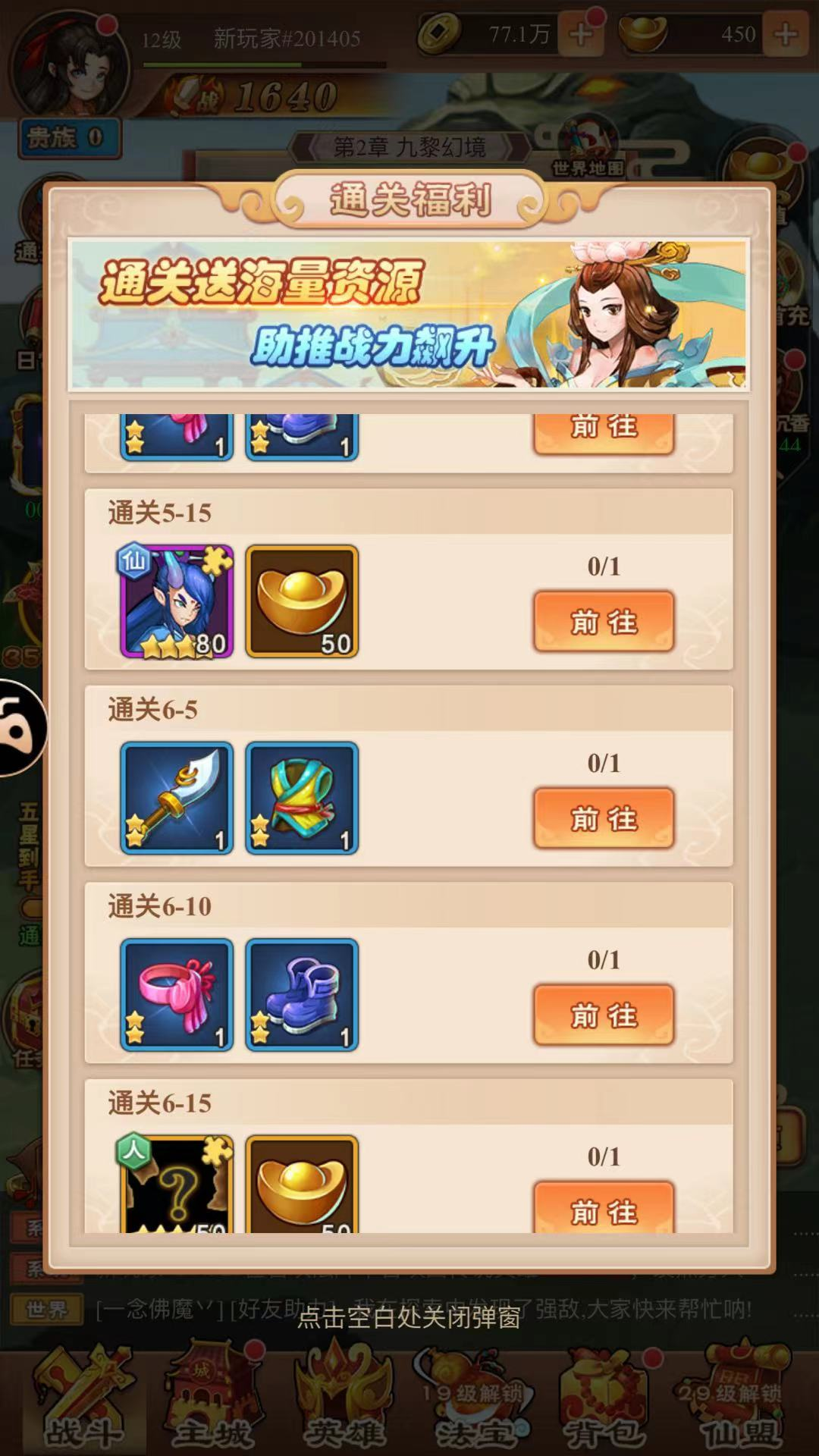Screen dimensions: 819x1456
Task: Tap 前往 for 通关6-10 reward
Action: tap(604, 1015)
